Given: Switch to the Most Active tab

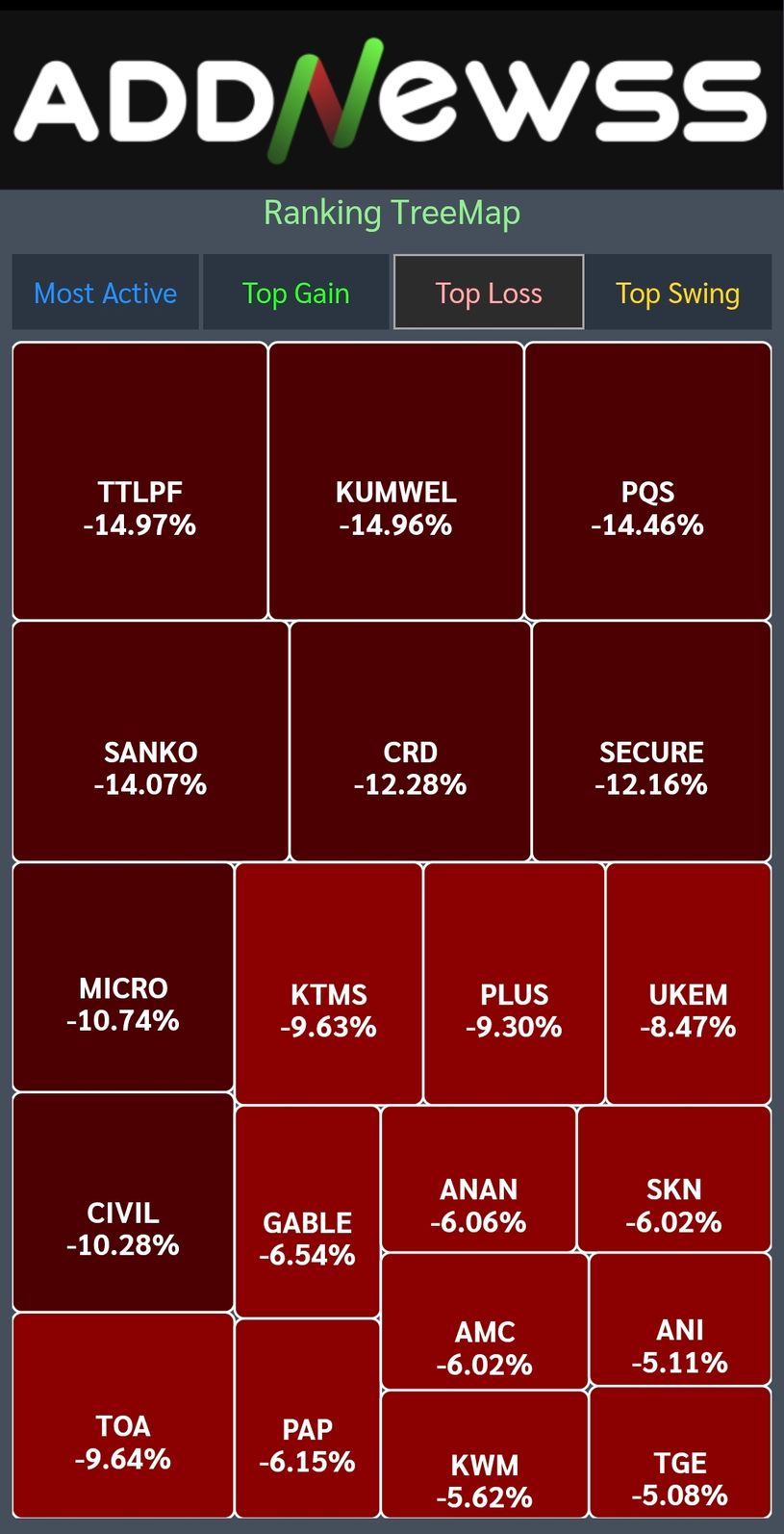Looking at the screenshot, I should coord(106,292).
